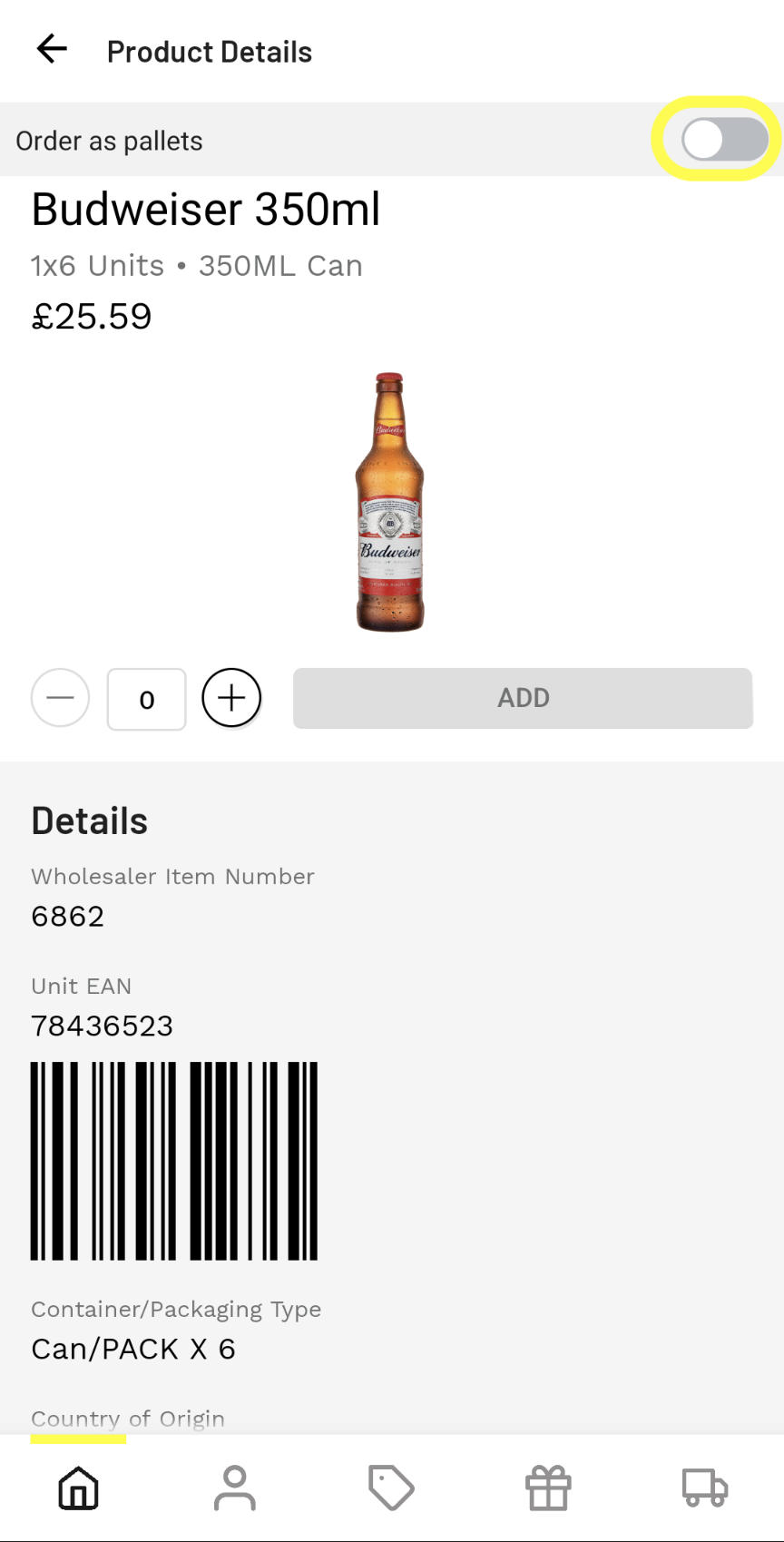Select the Product Details header text
This screenshot has width=784, height=1542.
[209, 51]
